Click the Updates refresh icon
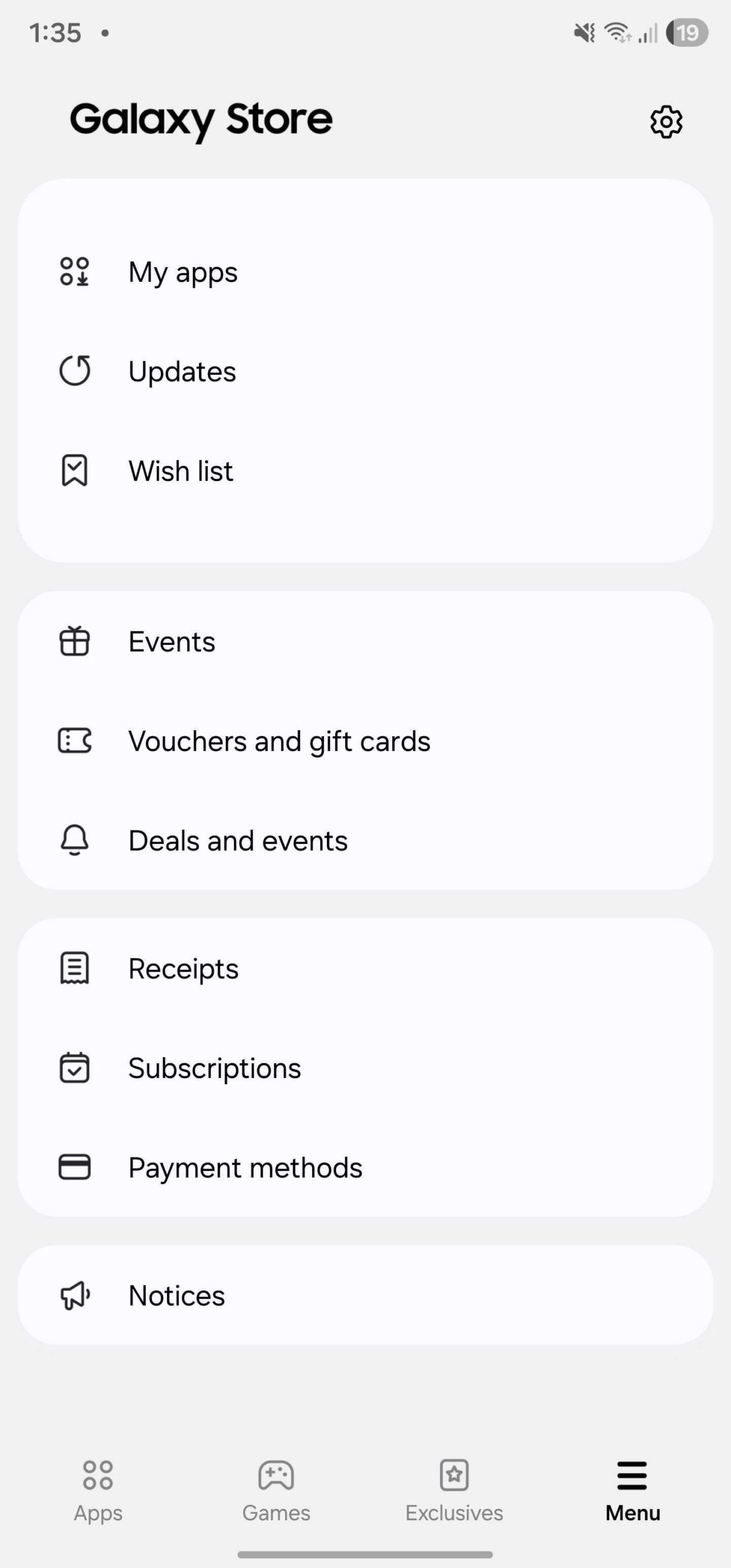Screen dimensions: 731x1568 coord(76,371)
